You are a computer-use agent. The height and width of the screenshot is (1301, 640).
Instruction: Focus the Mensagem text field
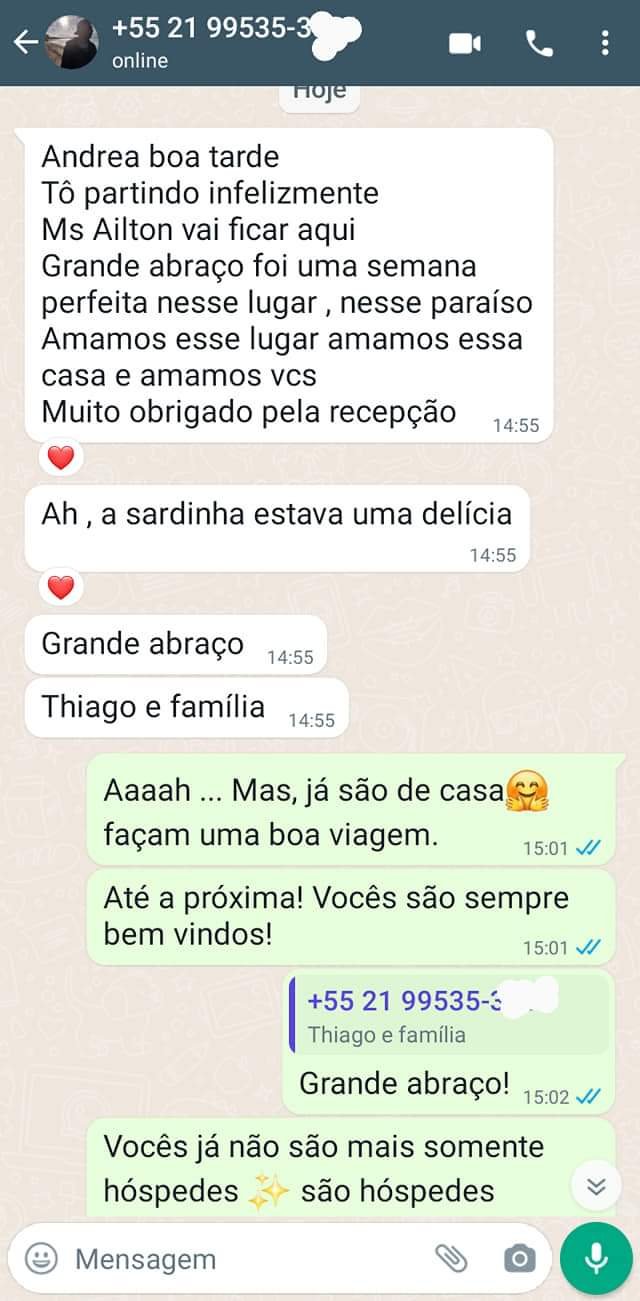(x=240, y=1258)
